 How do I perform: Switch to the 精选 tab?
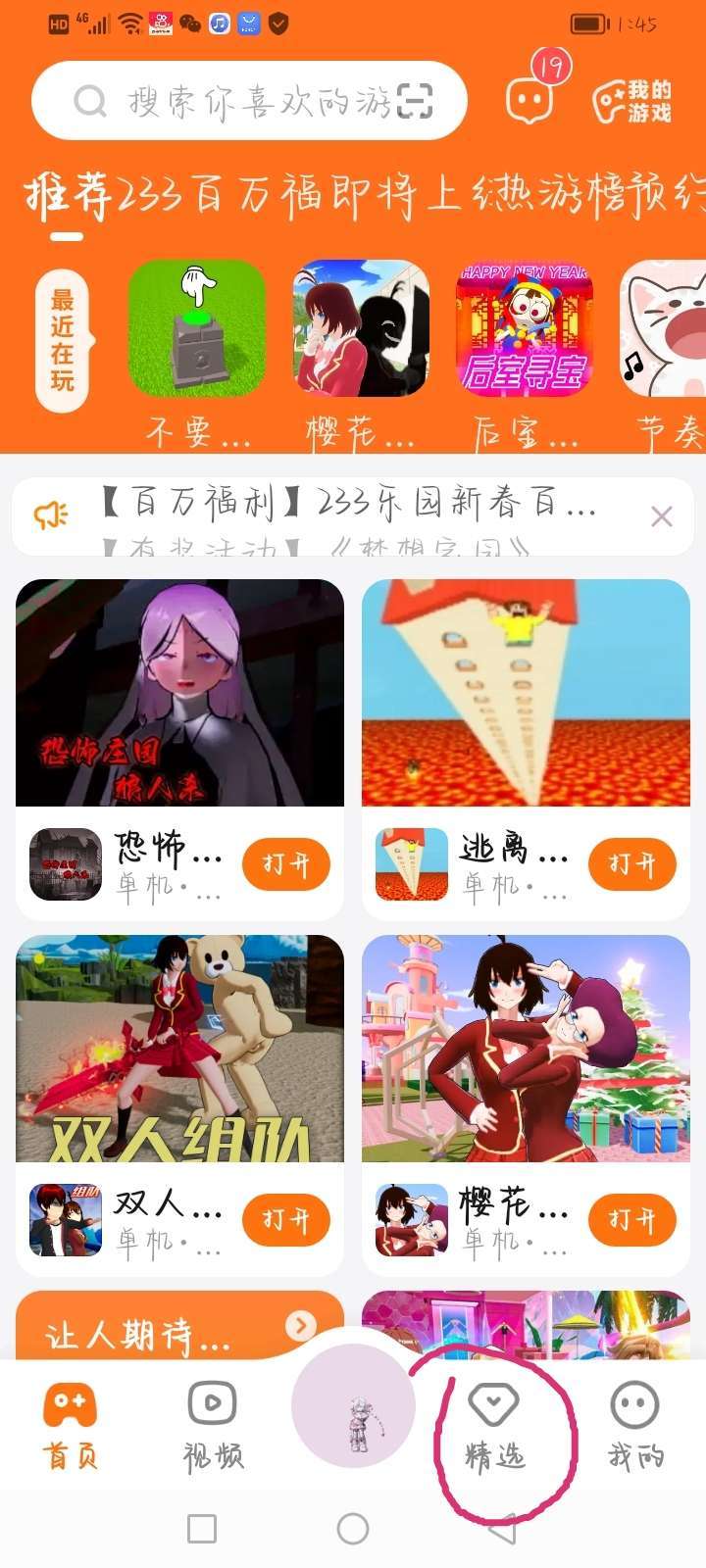point(494,1426)
